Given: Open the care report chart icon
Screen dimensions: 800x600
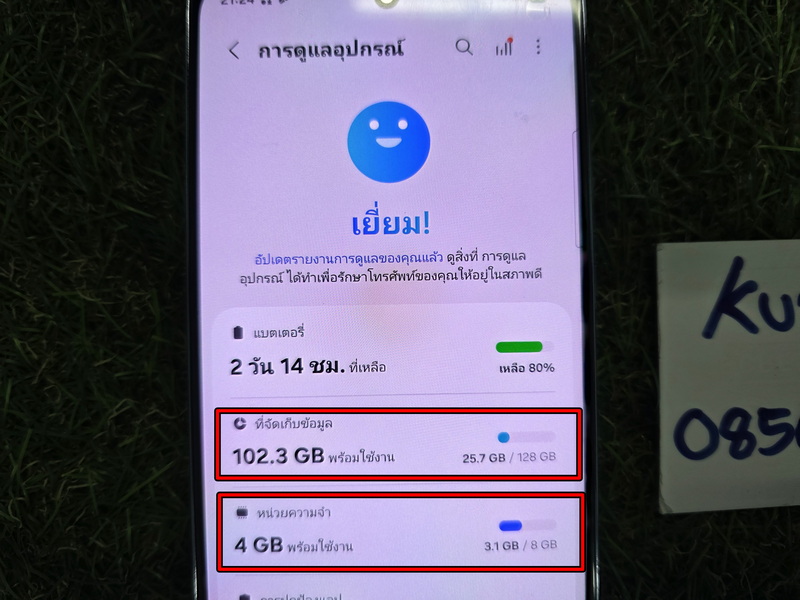Looking at the screenshot, I should click(503, 48).
